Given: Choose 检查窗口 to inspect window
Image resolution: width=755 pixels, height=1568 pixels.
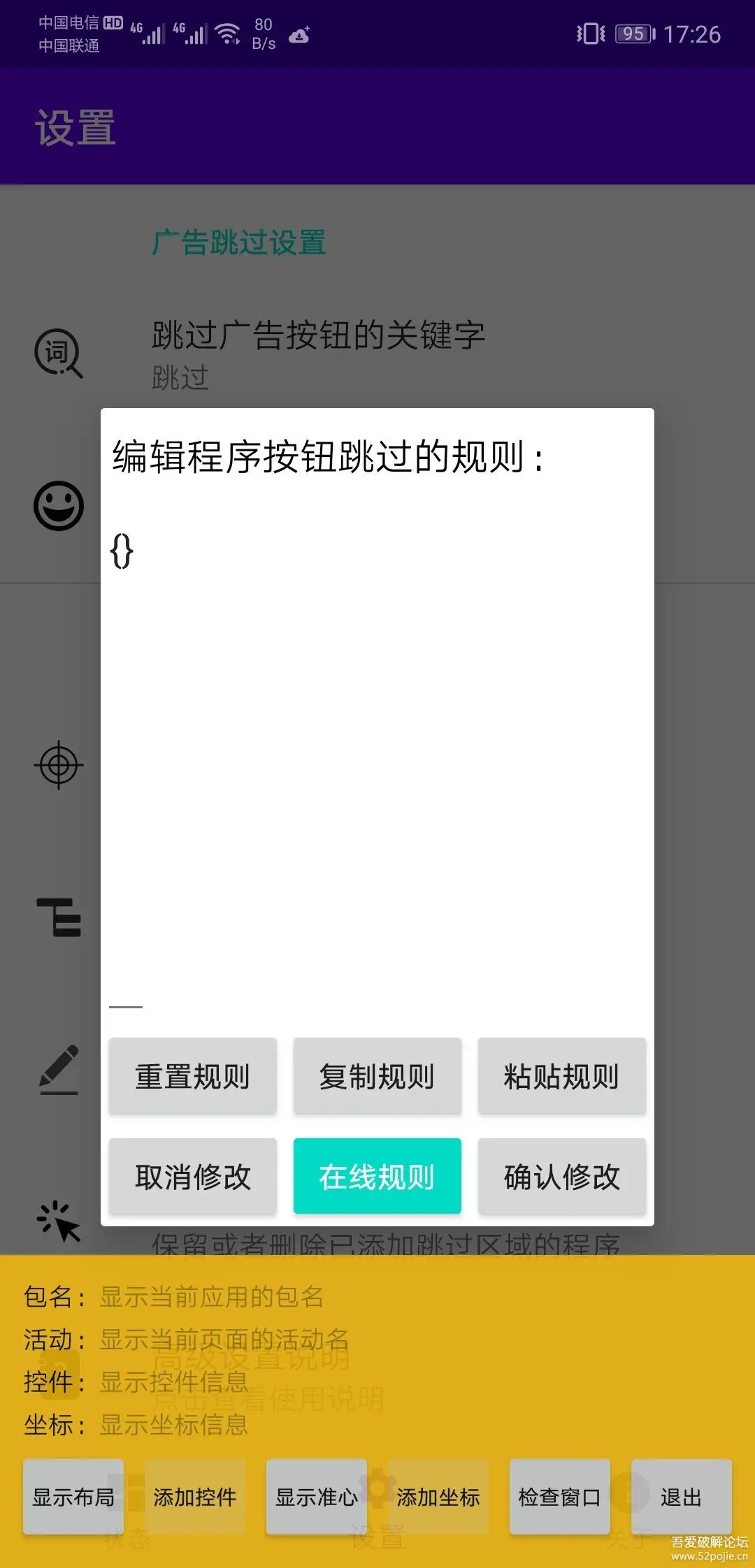Looking at the screenshot, I should tap(559, 1497).
